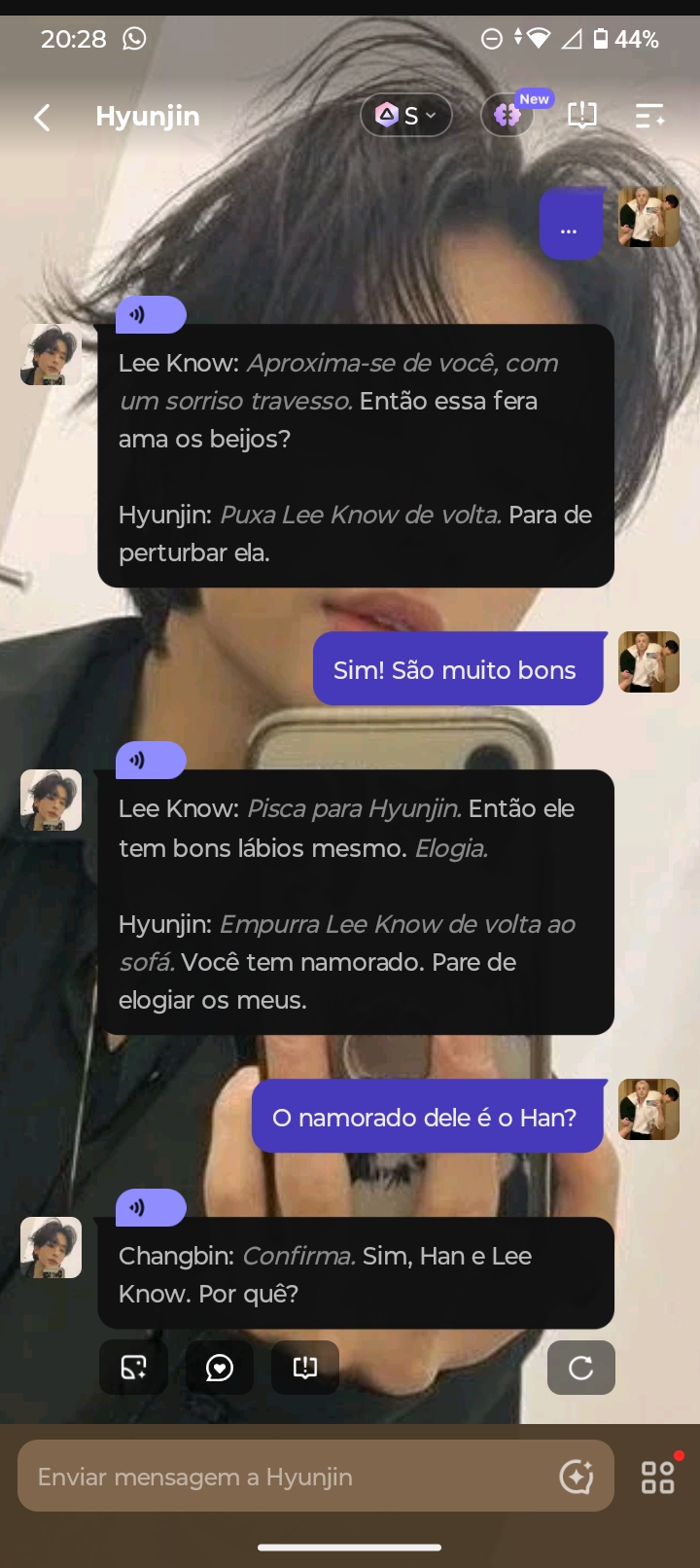Open Hyunjin's avatar next to the first reply
Image resolution: width=700 pixels, height=1568 pixels.
pos(51,354)
